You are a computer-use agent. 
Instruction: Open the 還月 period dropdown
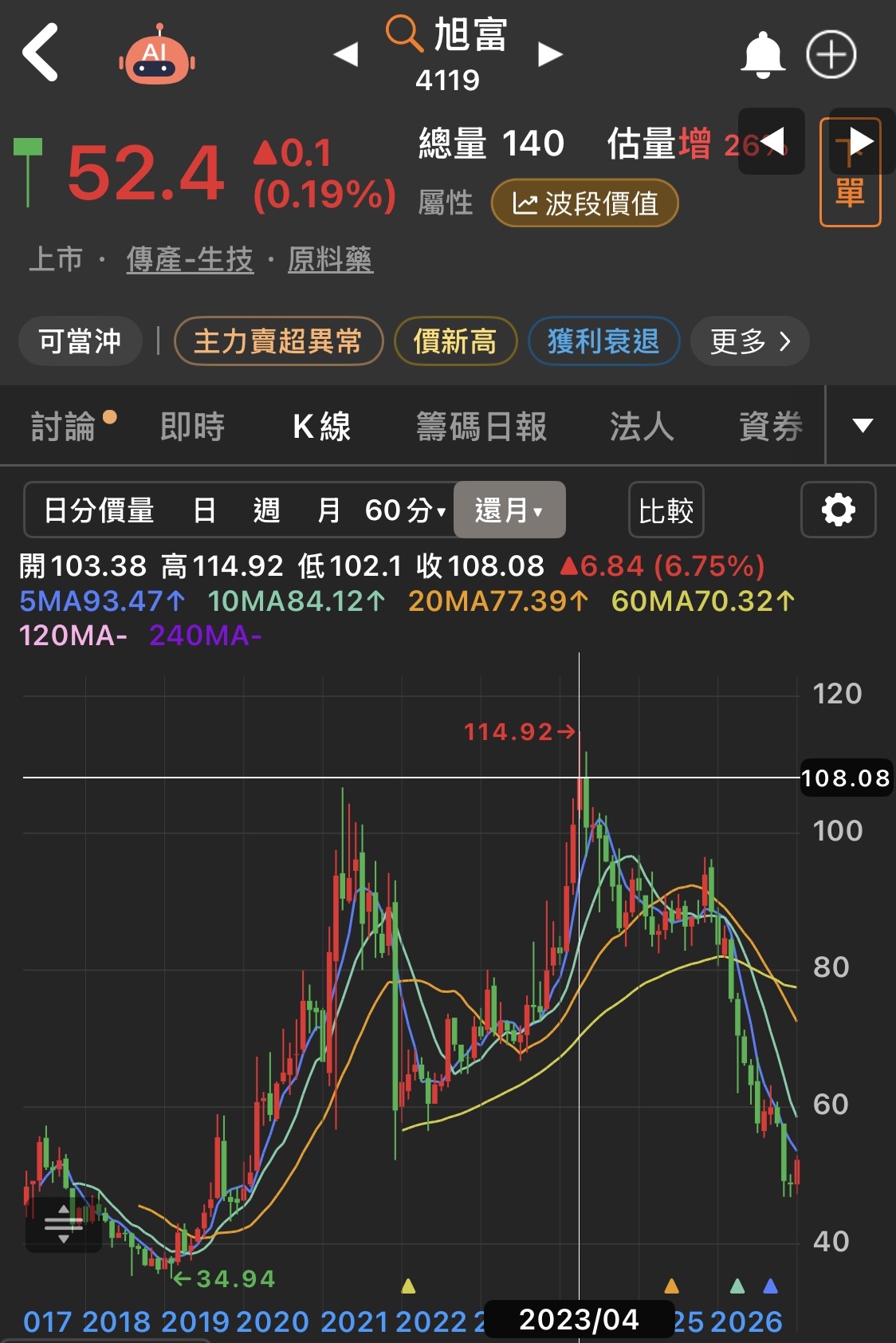tap(509, 510)
